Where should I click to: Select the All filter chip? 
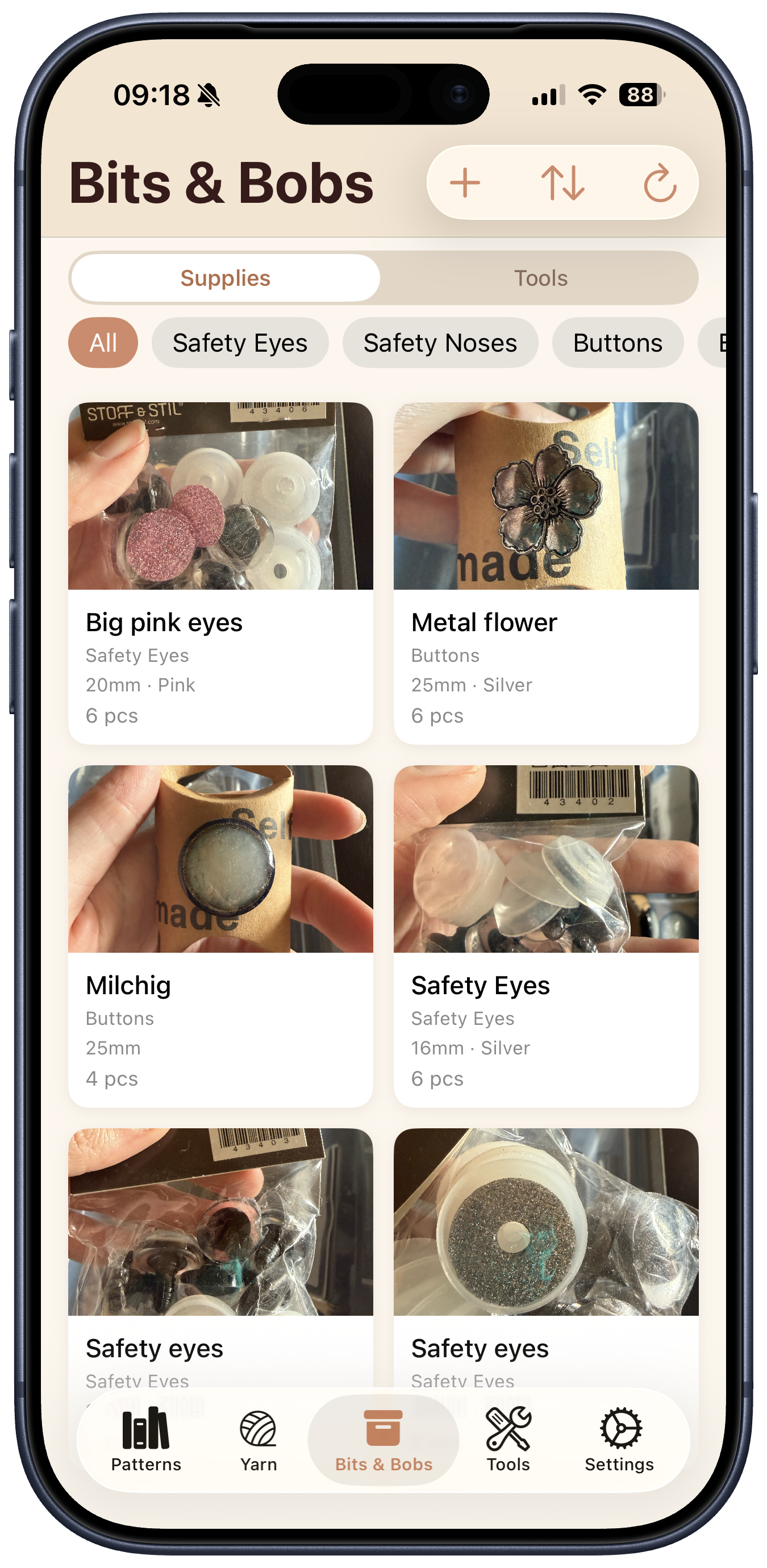coord(103,343)
